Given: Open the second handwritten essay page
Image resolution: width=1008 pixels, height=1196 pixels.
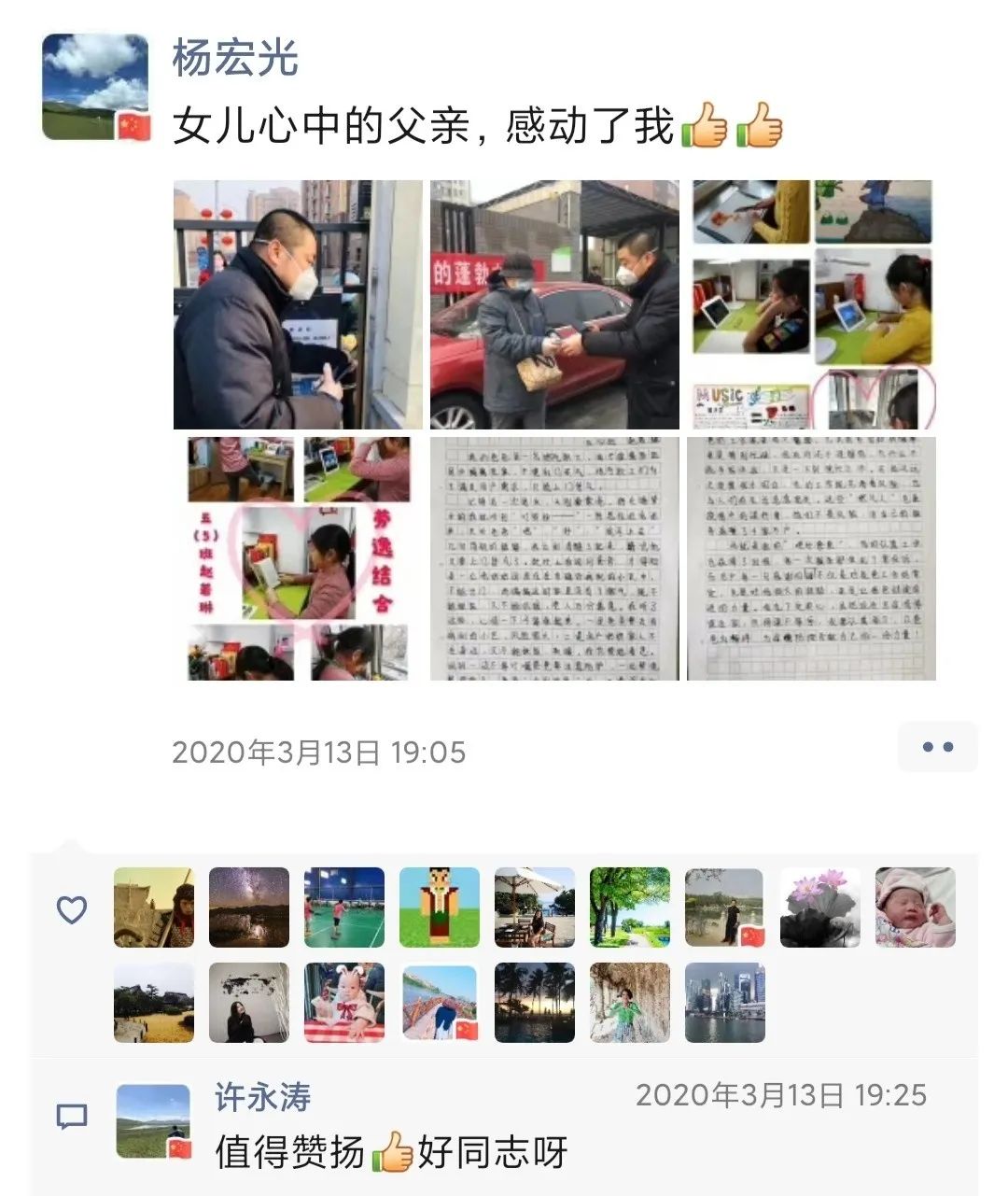Looking at the screenshot, I should click(812, 558).
